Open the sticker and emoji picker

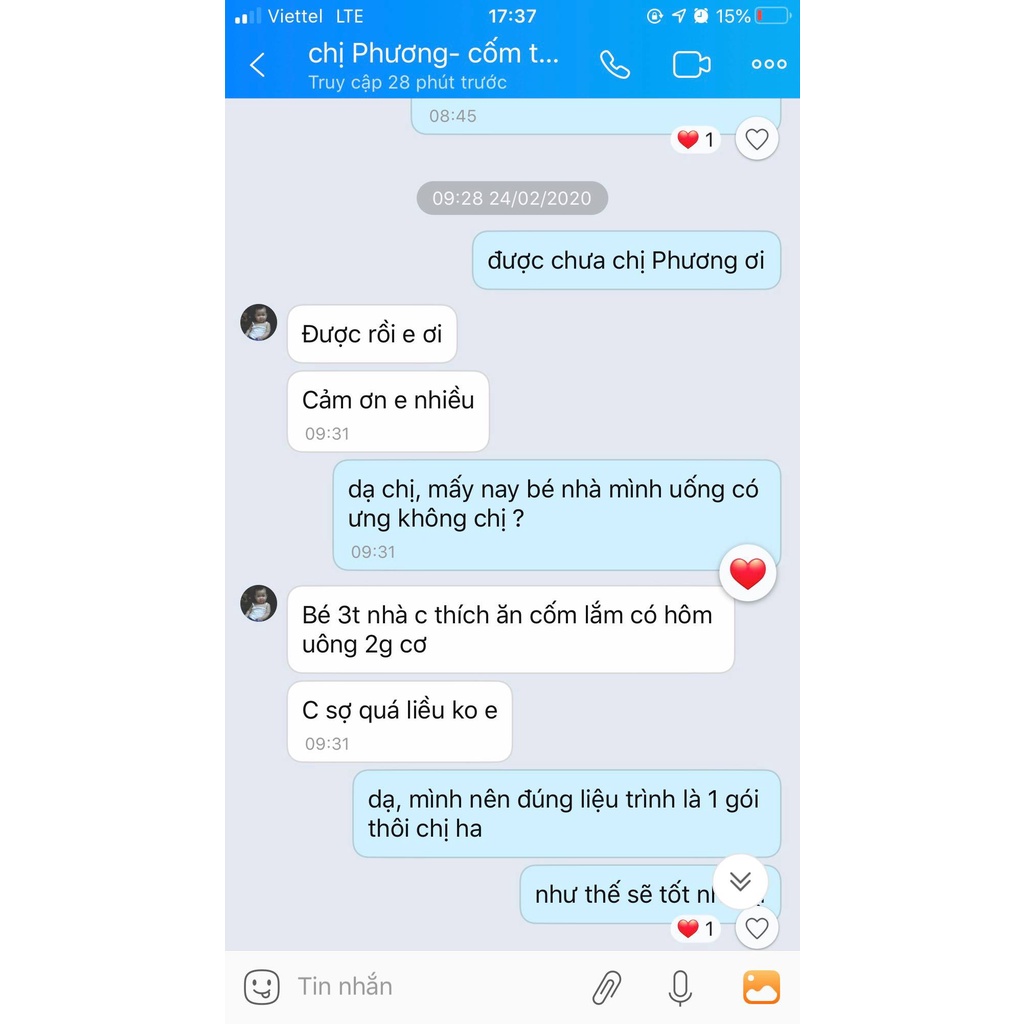pos(262,987)
